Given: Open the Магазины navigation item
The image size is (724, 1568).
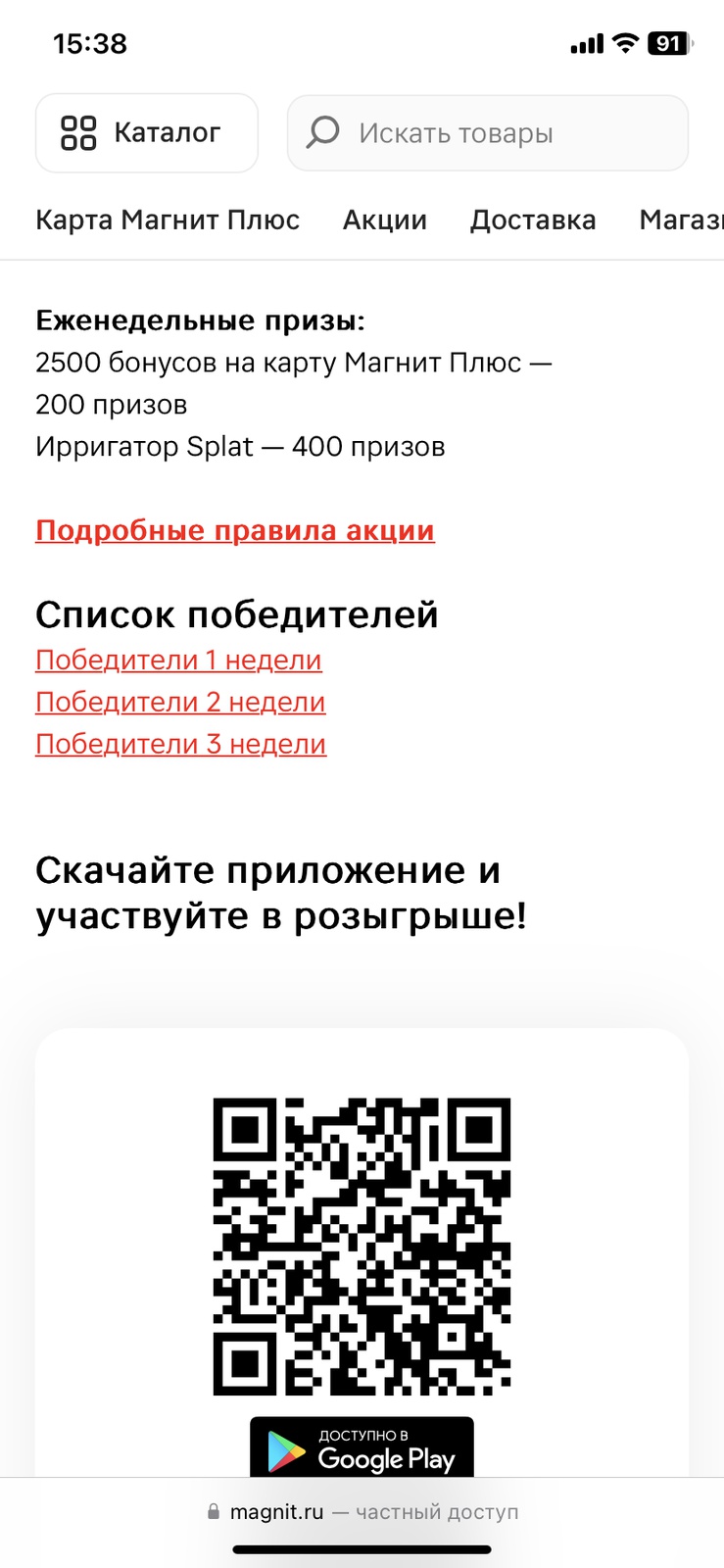Looking at the screenshot, I should pos(683,220).
